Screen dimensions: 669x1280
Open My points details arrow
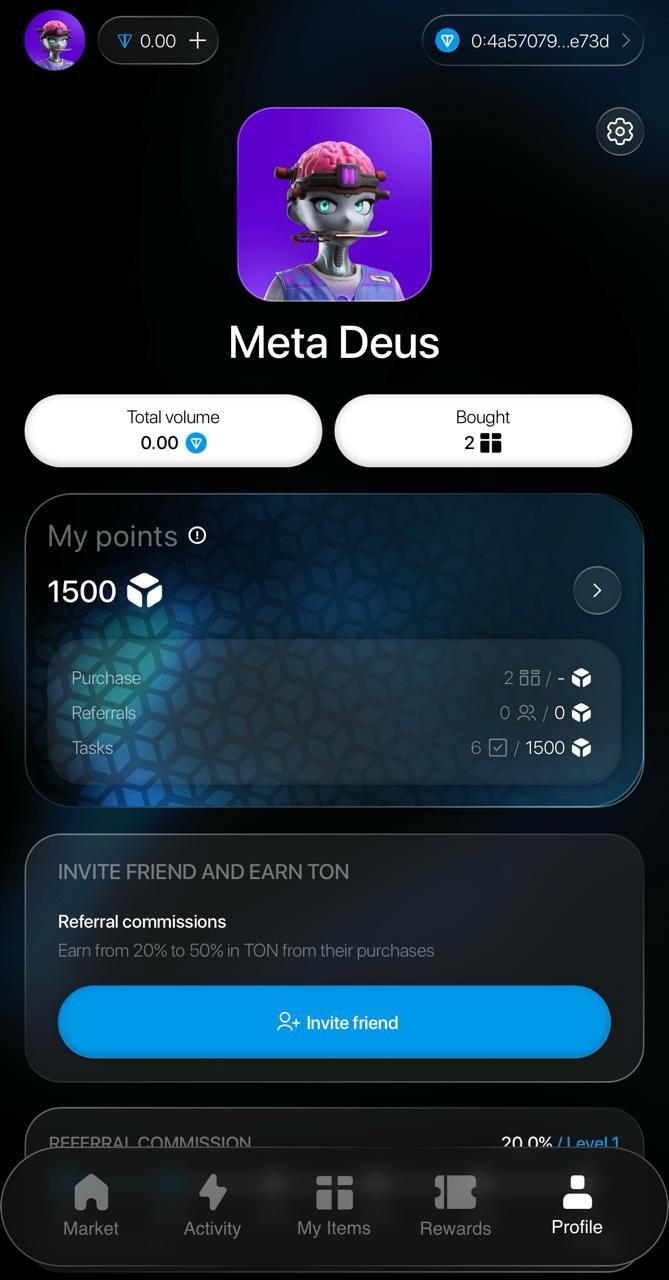(x=597, y=591)
